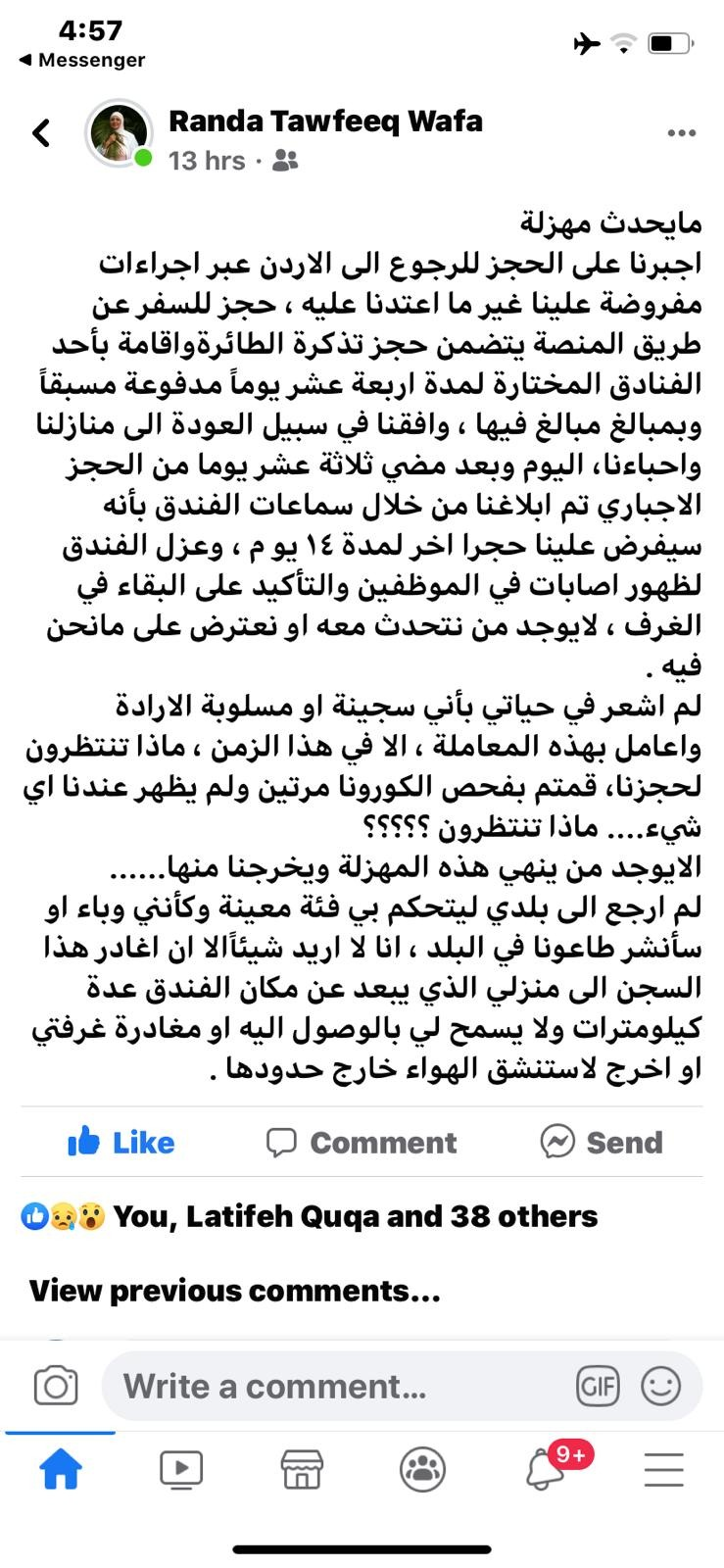Open Randa Tawfeeq Wafa's profile name
724x1568 pixels.
325,122
